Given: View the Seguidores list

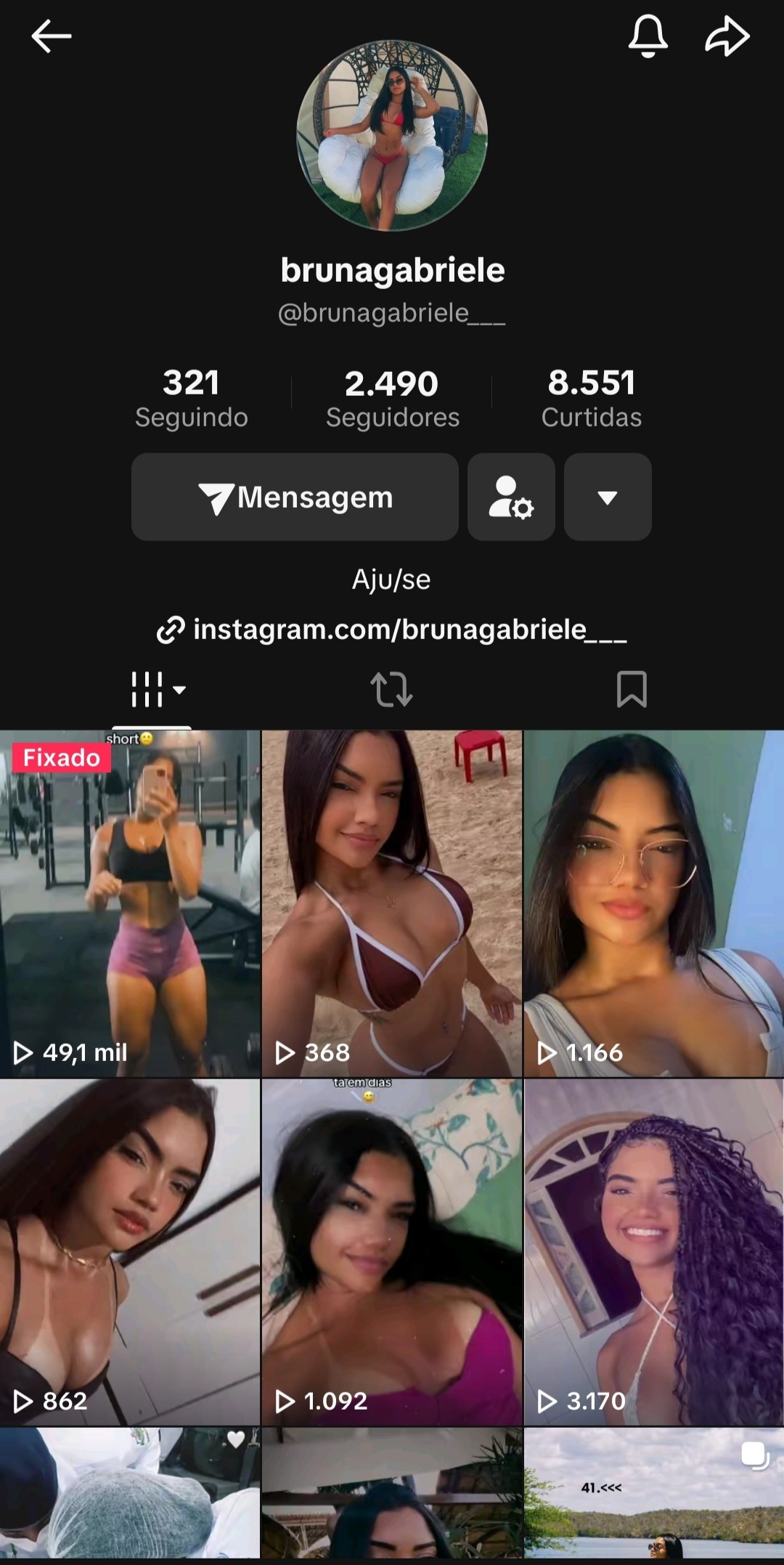Looking at the screenshot, I should tap(392, 398).
